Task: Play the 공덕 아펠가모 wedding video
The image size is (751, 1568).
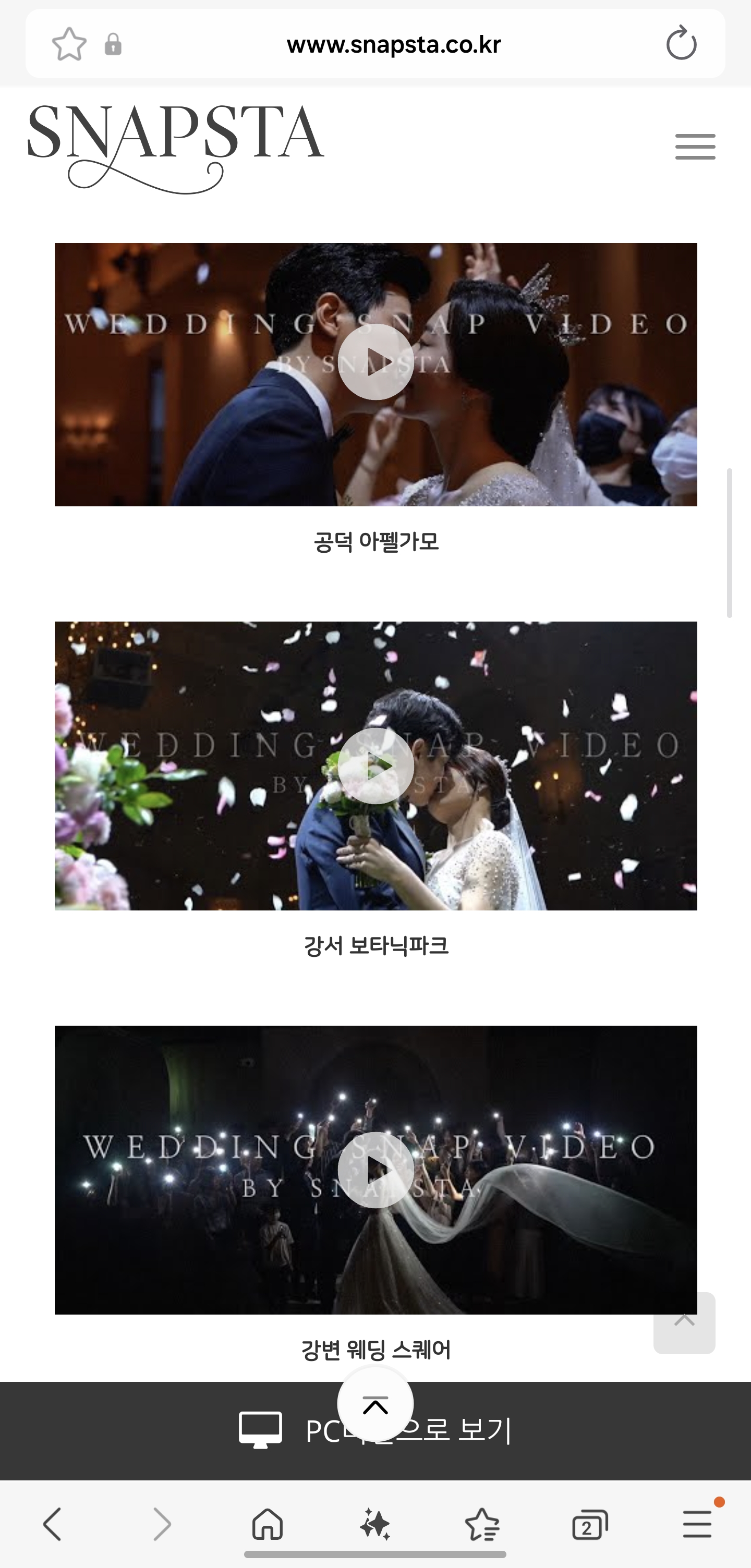Action: 375,362
